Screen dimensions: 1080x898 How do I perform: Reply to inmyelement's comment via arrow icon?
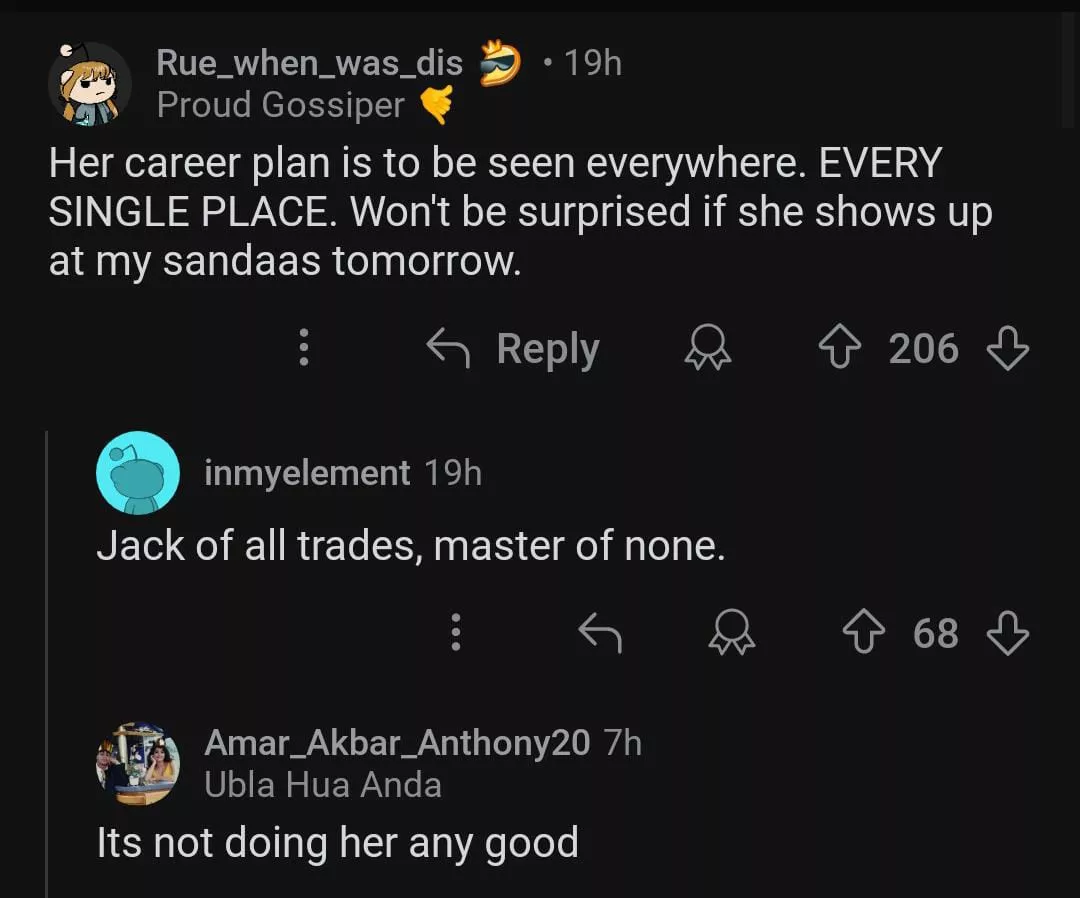coord(601,632)
